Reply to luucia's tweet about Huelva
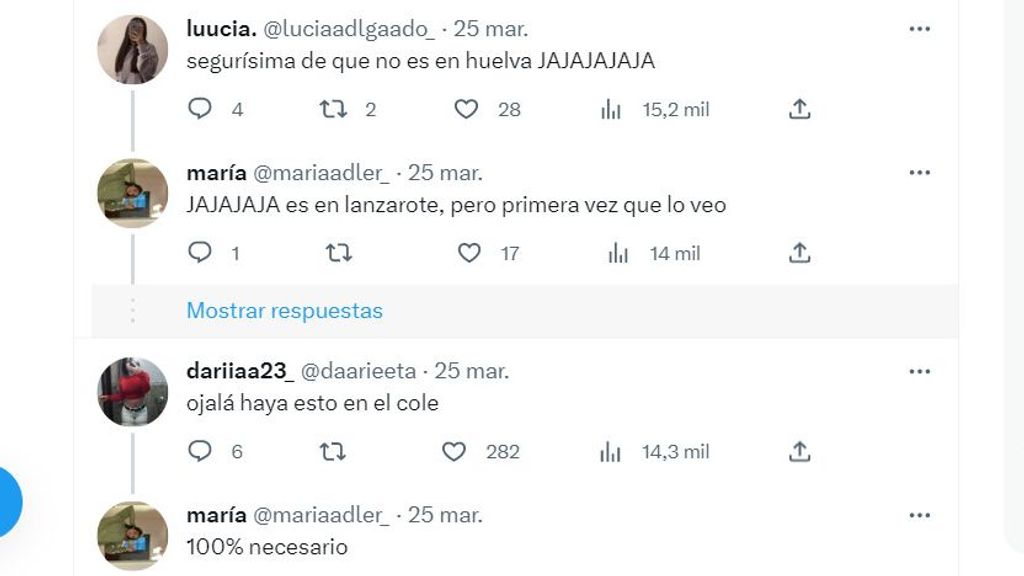This screenshot has height=576, width=1024. [x=200, y=109]
